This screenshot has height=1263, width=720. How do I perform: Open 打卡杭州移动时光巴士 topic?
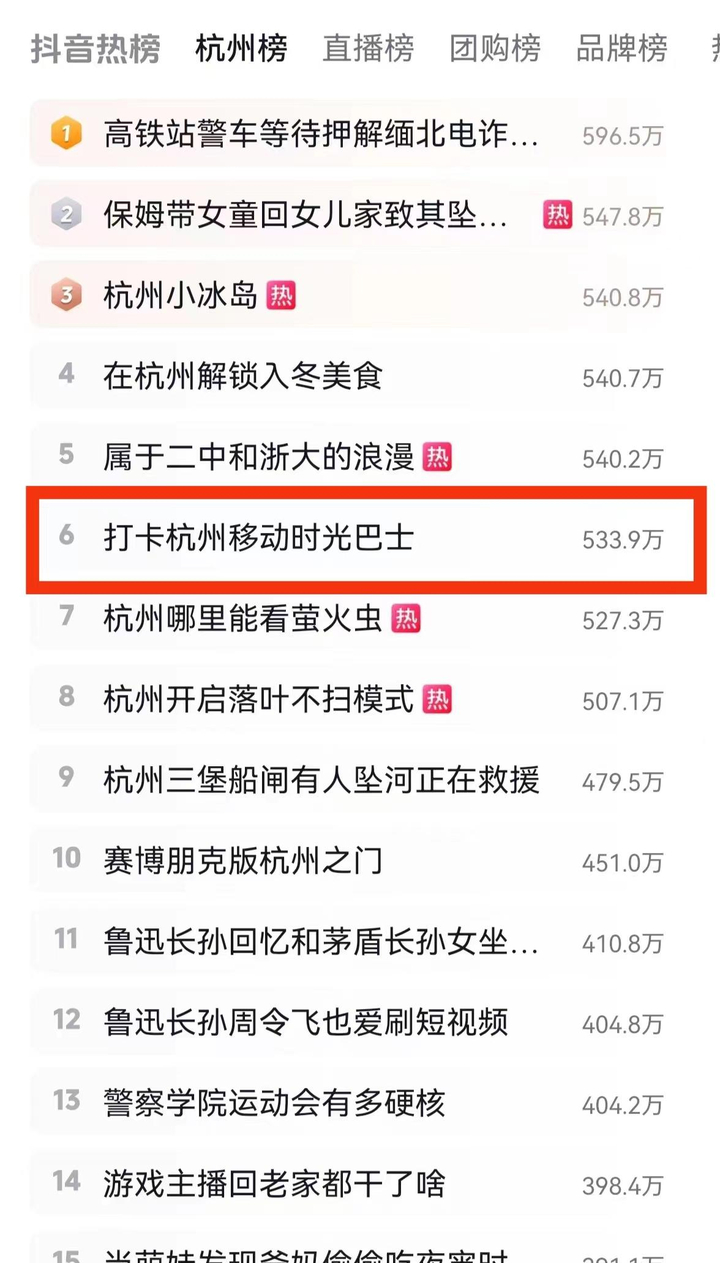tap(258, 538)
